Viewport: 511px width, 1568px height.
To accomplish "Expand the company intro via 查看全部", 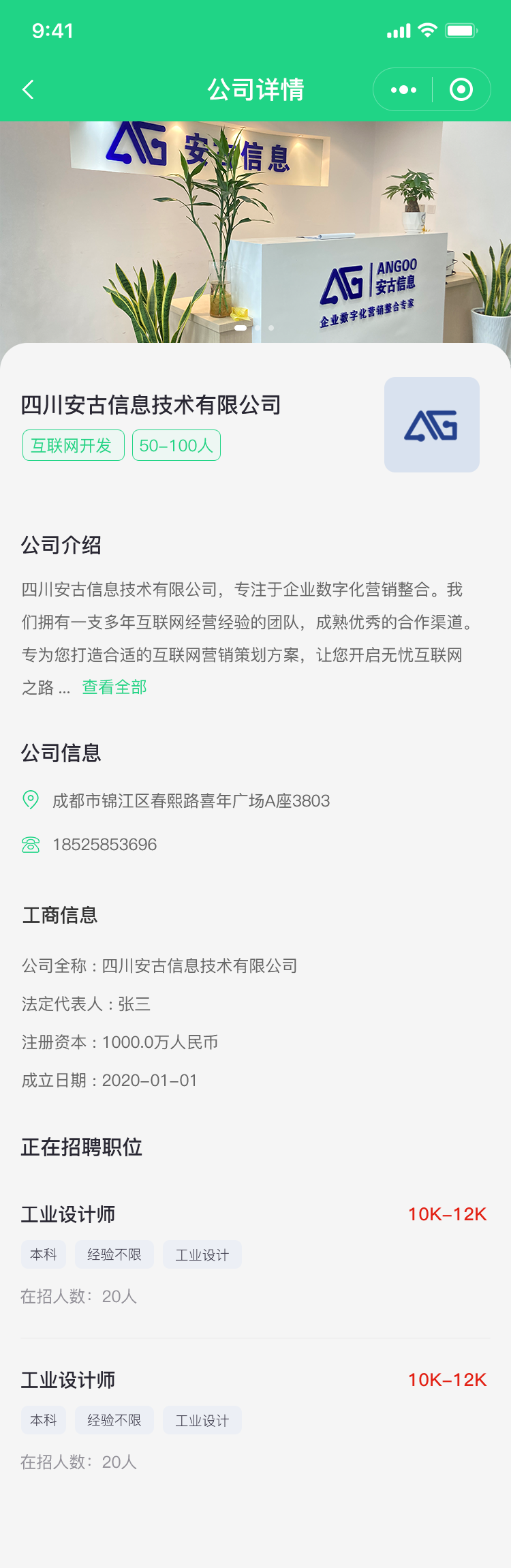I will (114, 687).
